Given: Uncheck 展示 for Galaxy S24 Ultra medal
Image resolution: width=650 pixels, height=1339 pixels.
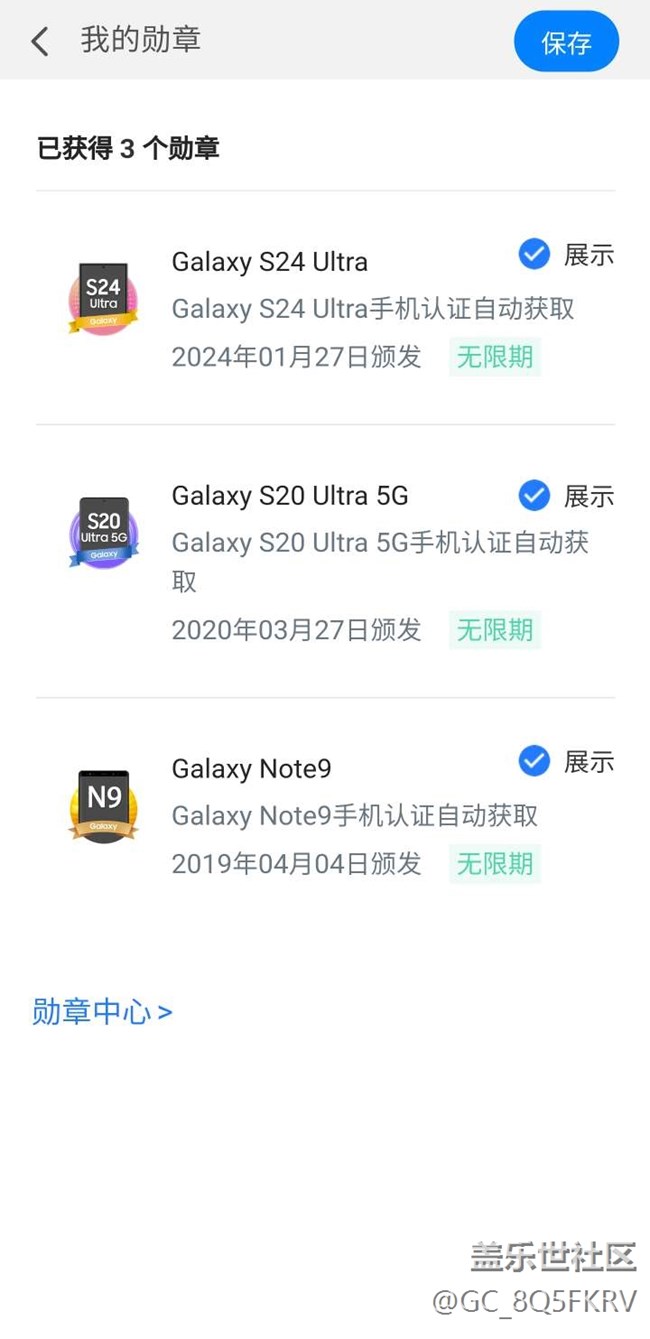Looking at the screenshot, I should (x=534, y=254).
